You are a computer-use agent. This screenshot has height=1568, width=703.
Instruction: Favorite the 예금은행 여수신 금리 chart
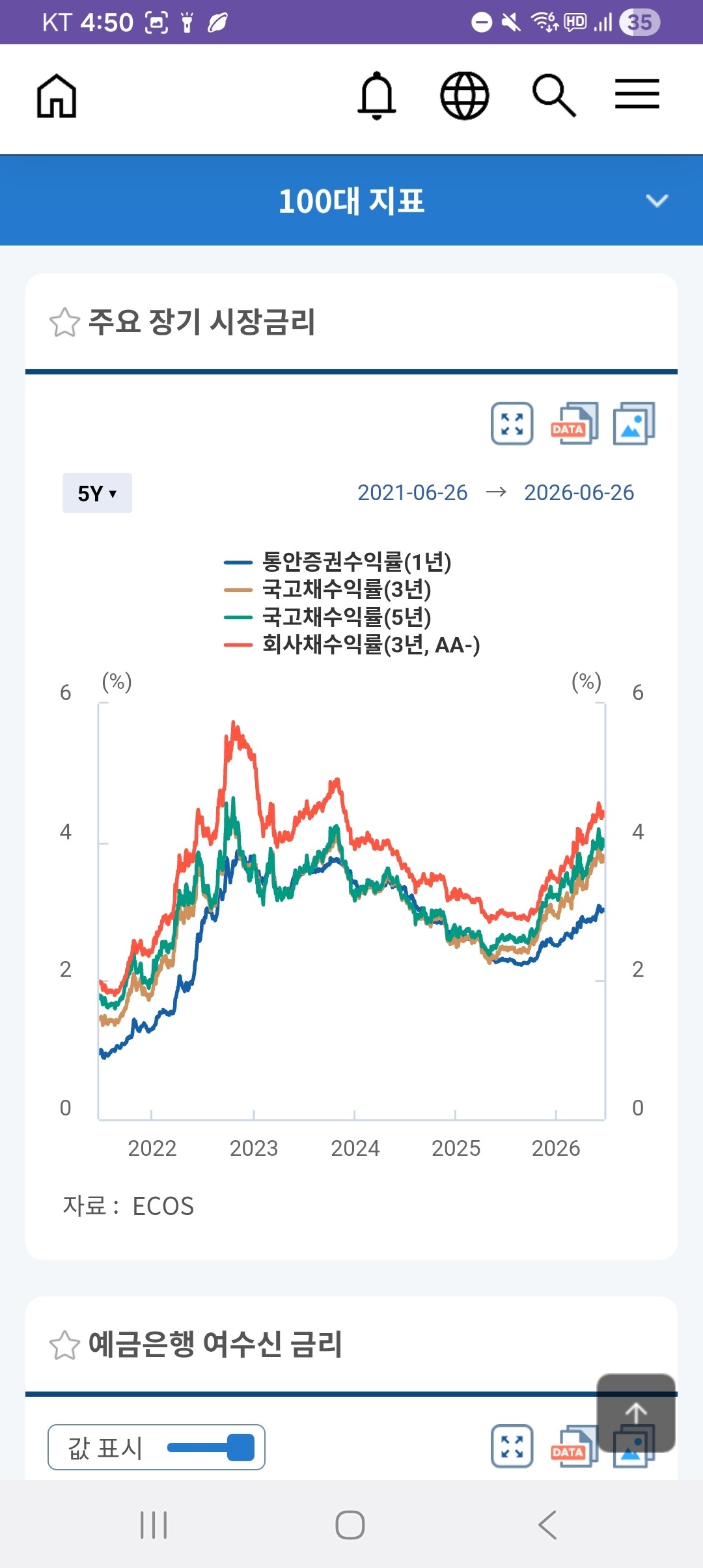pyautogui.click(x=64, y=1345)
